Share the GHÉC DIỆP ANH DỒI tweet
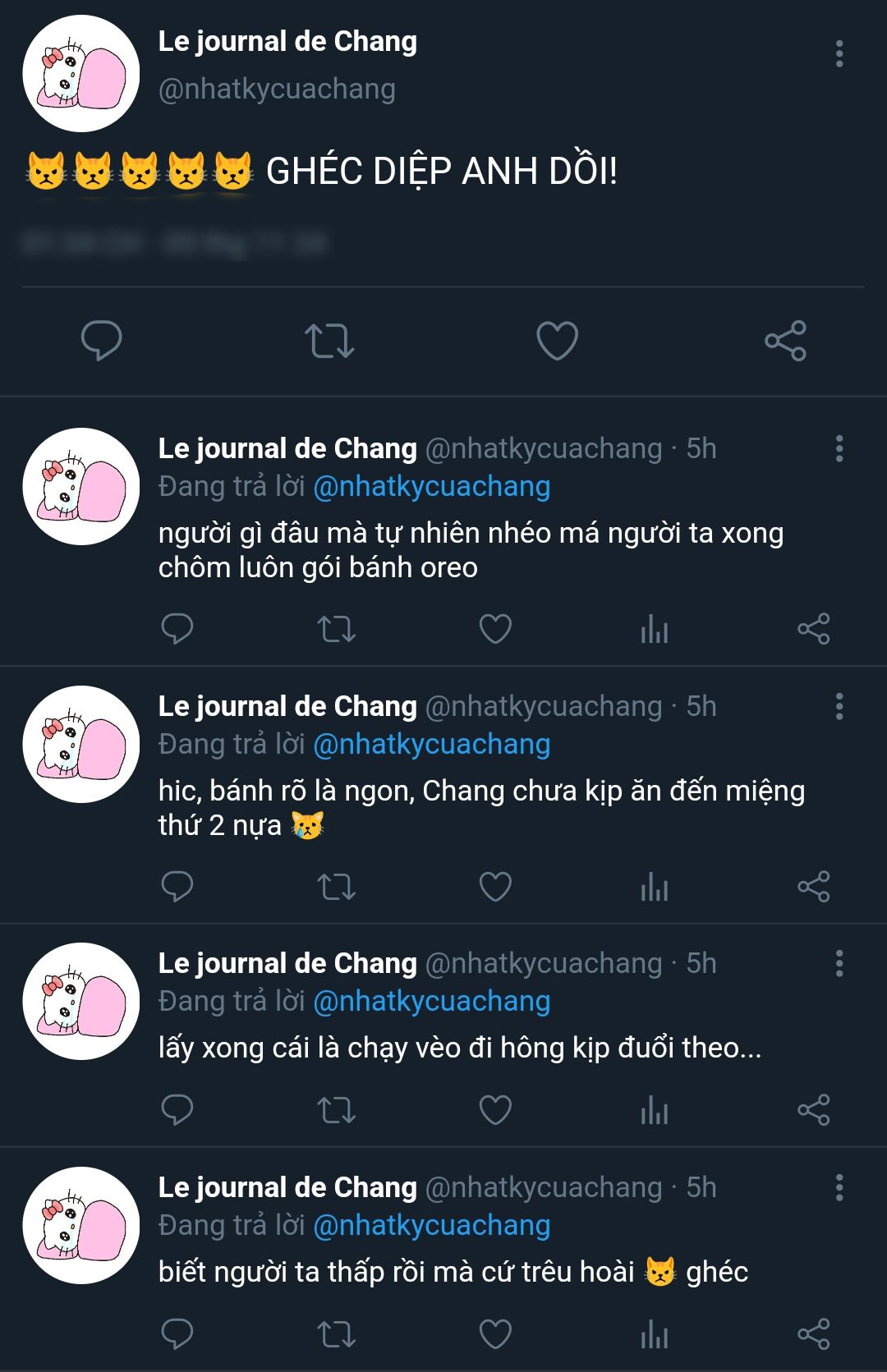 785,341
